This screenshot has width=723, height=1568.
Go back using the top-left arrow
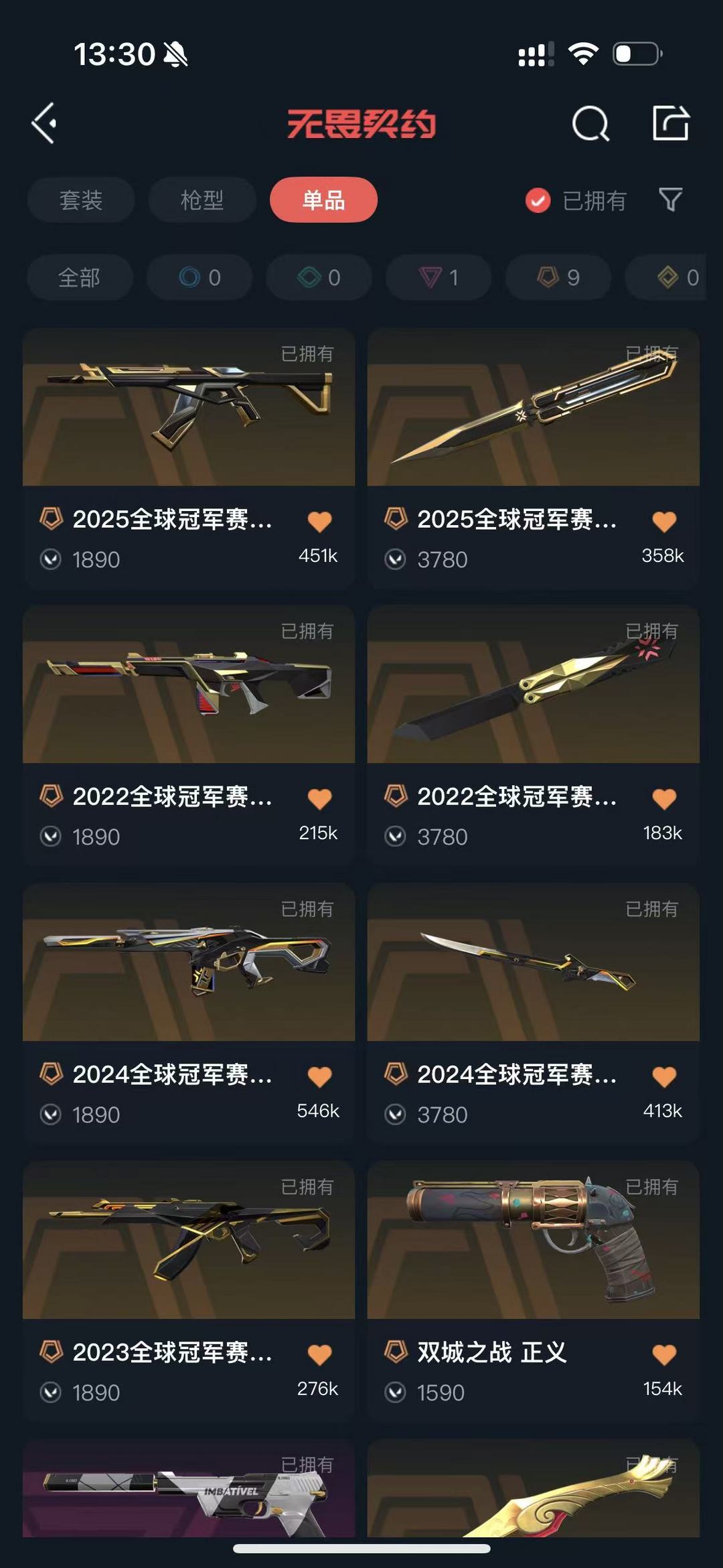[44, 124]
